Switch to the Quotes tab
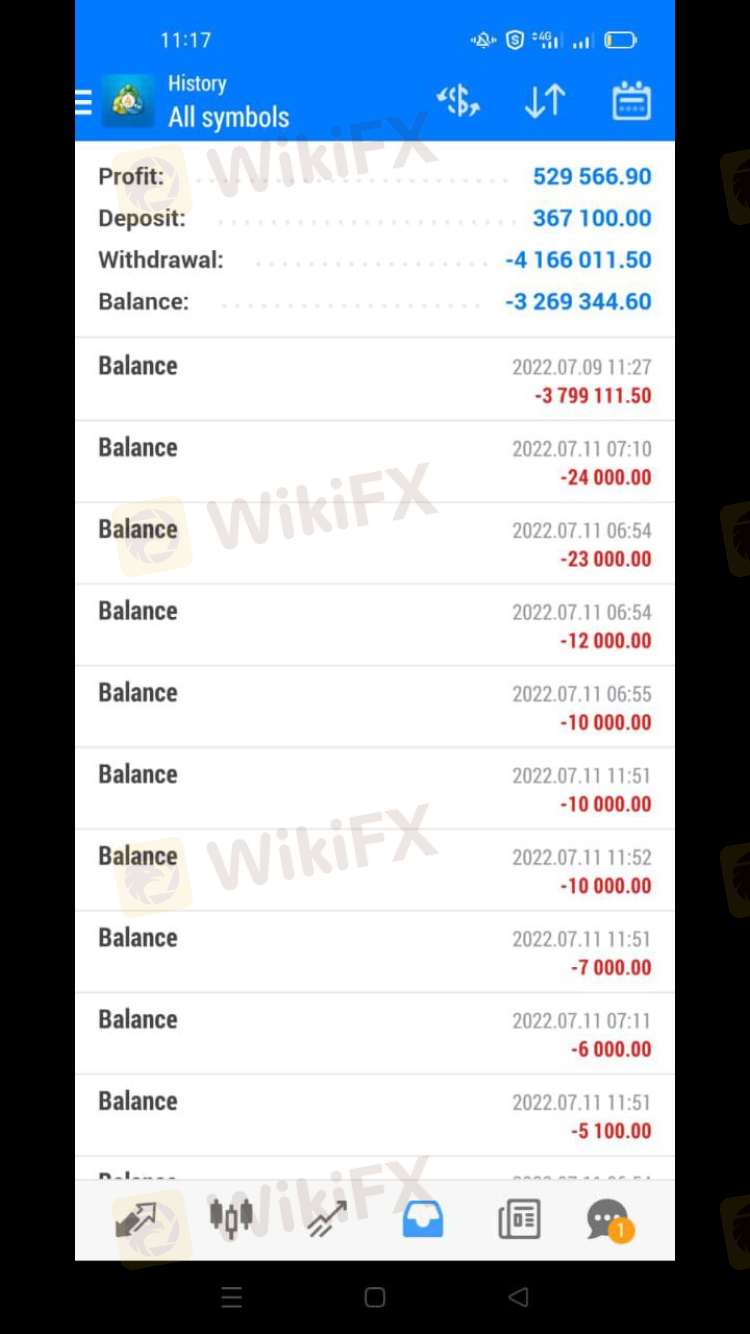750x1334 pixels. tap(136, 1219)
